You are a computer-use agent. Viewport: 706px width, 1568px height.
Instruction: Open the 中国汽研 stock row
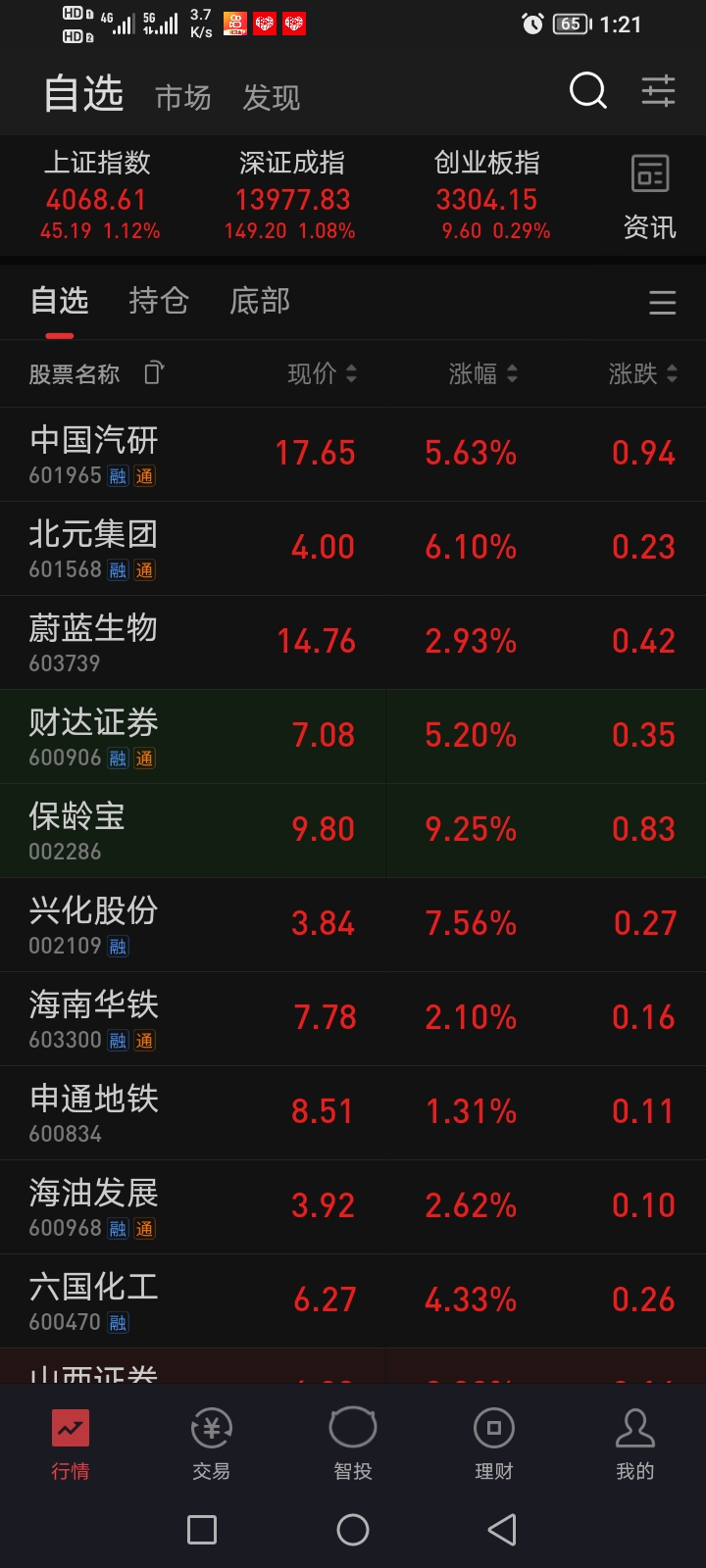tap(353, 454)
